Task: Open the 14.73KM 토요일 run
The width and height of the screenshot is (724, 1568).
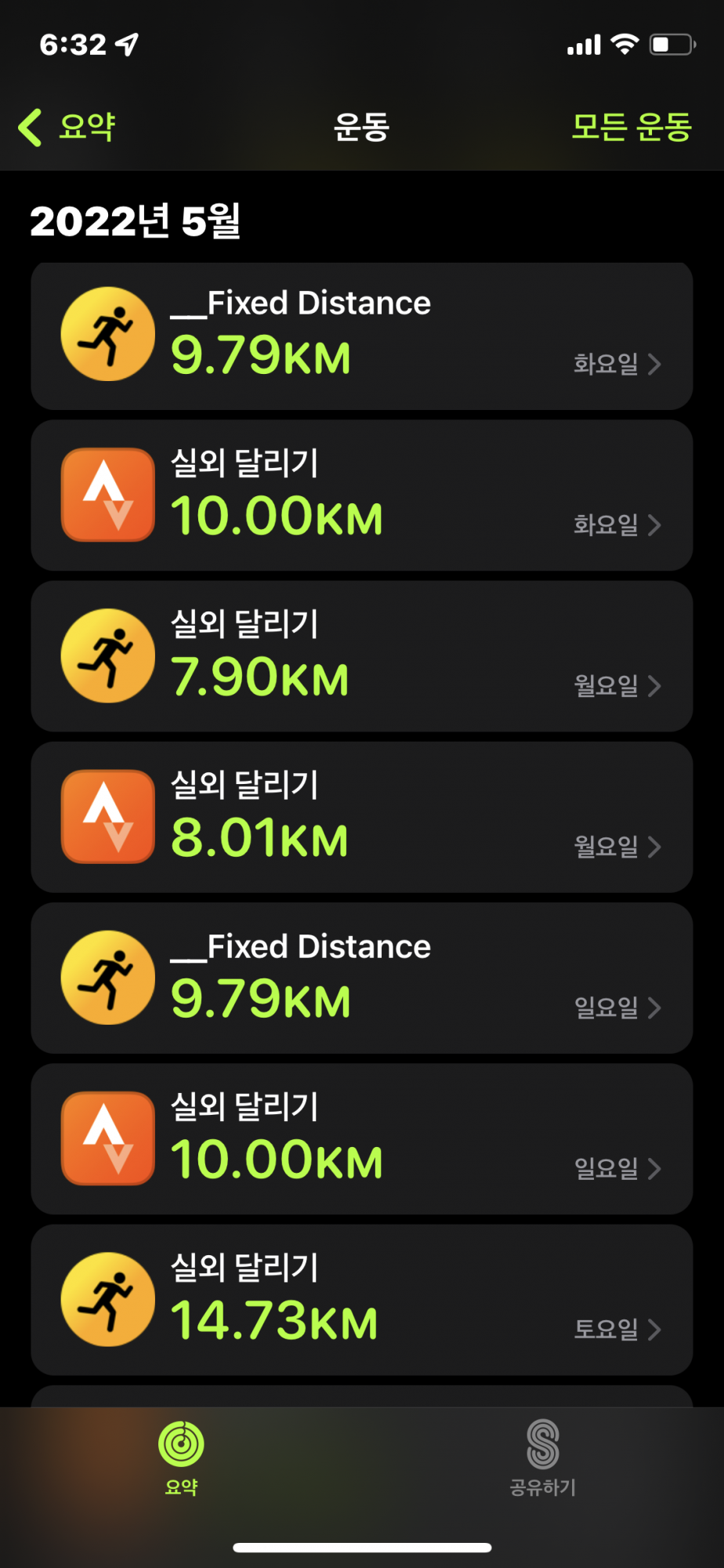Action: [361, 1299]
